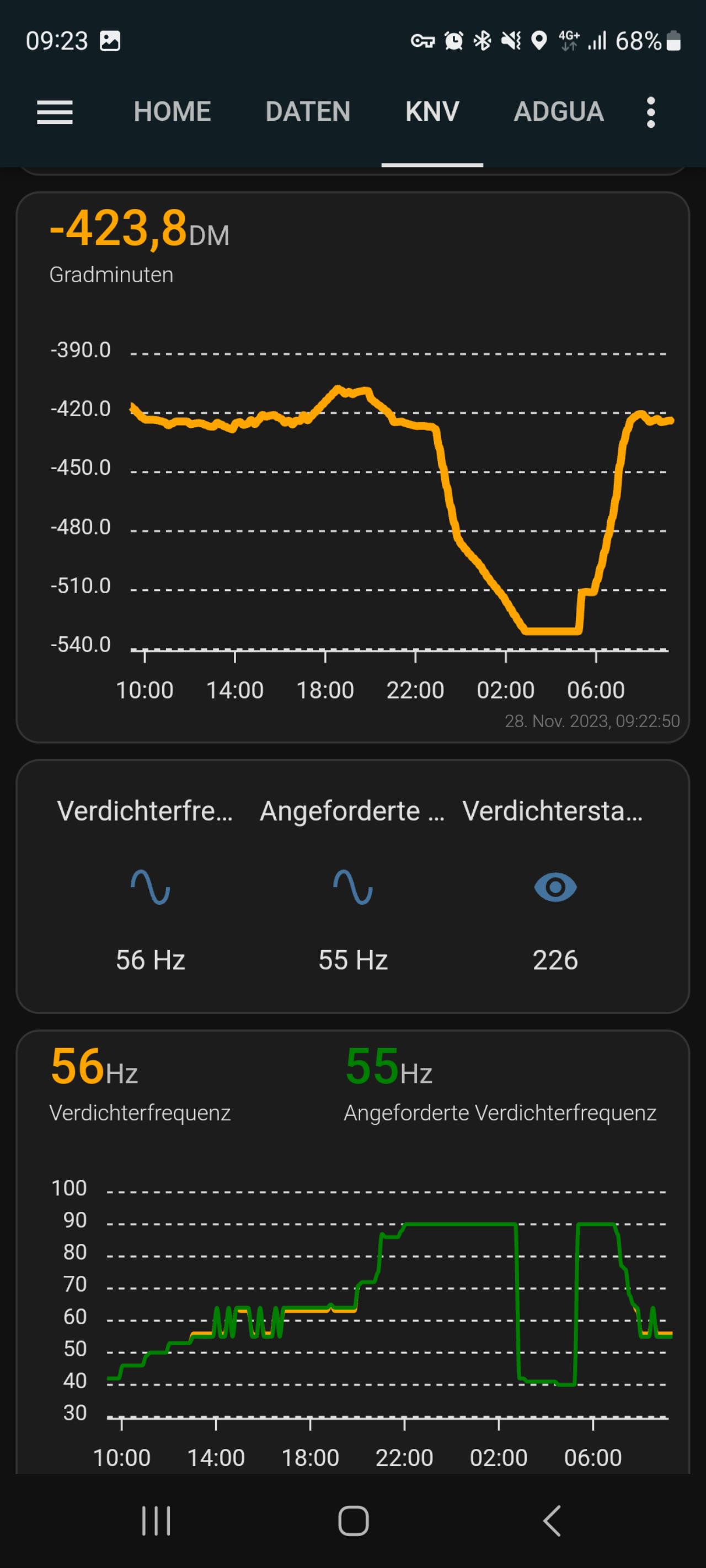The width and height of the screenshot is (706, 1568).
Task: Switch to the ADGUA tab
Action: point(559,112)
